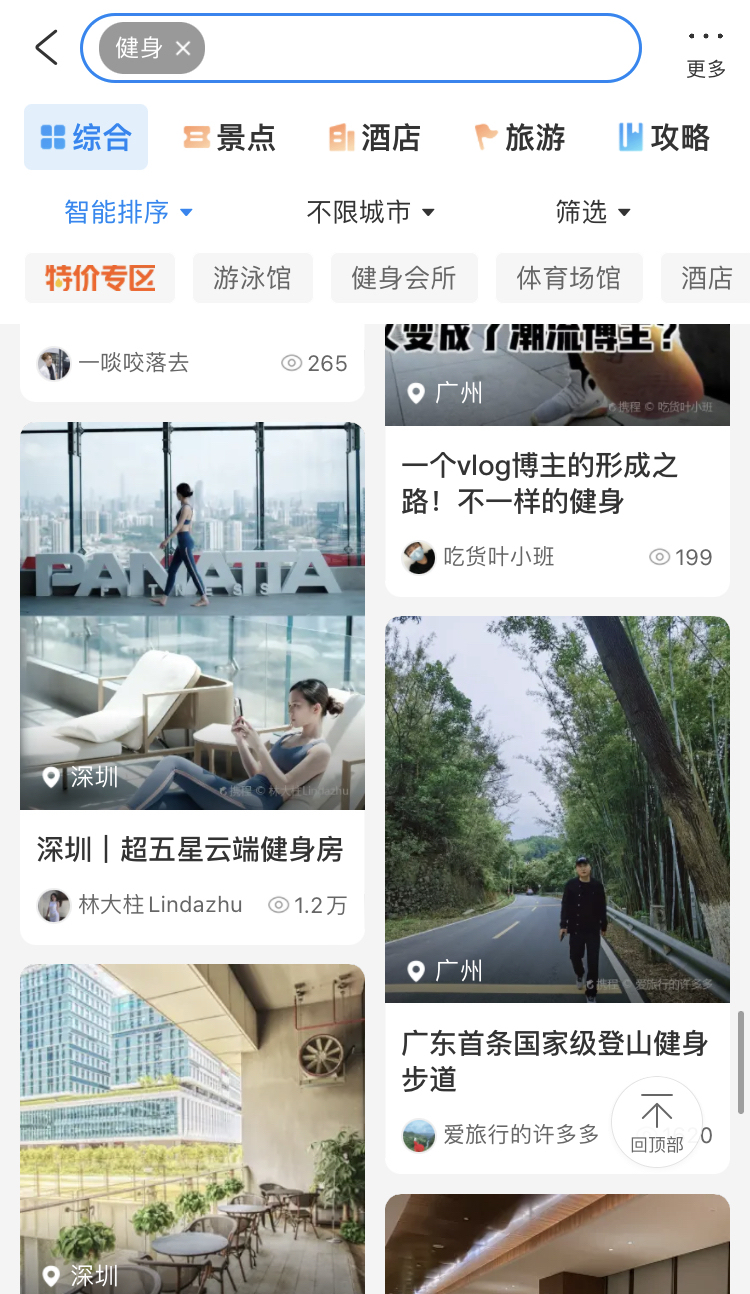Select the 特价专区 chip
The height and width of the screenshot is (1294, 750).
100,277
